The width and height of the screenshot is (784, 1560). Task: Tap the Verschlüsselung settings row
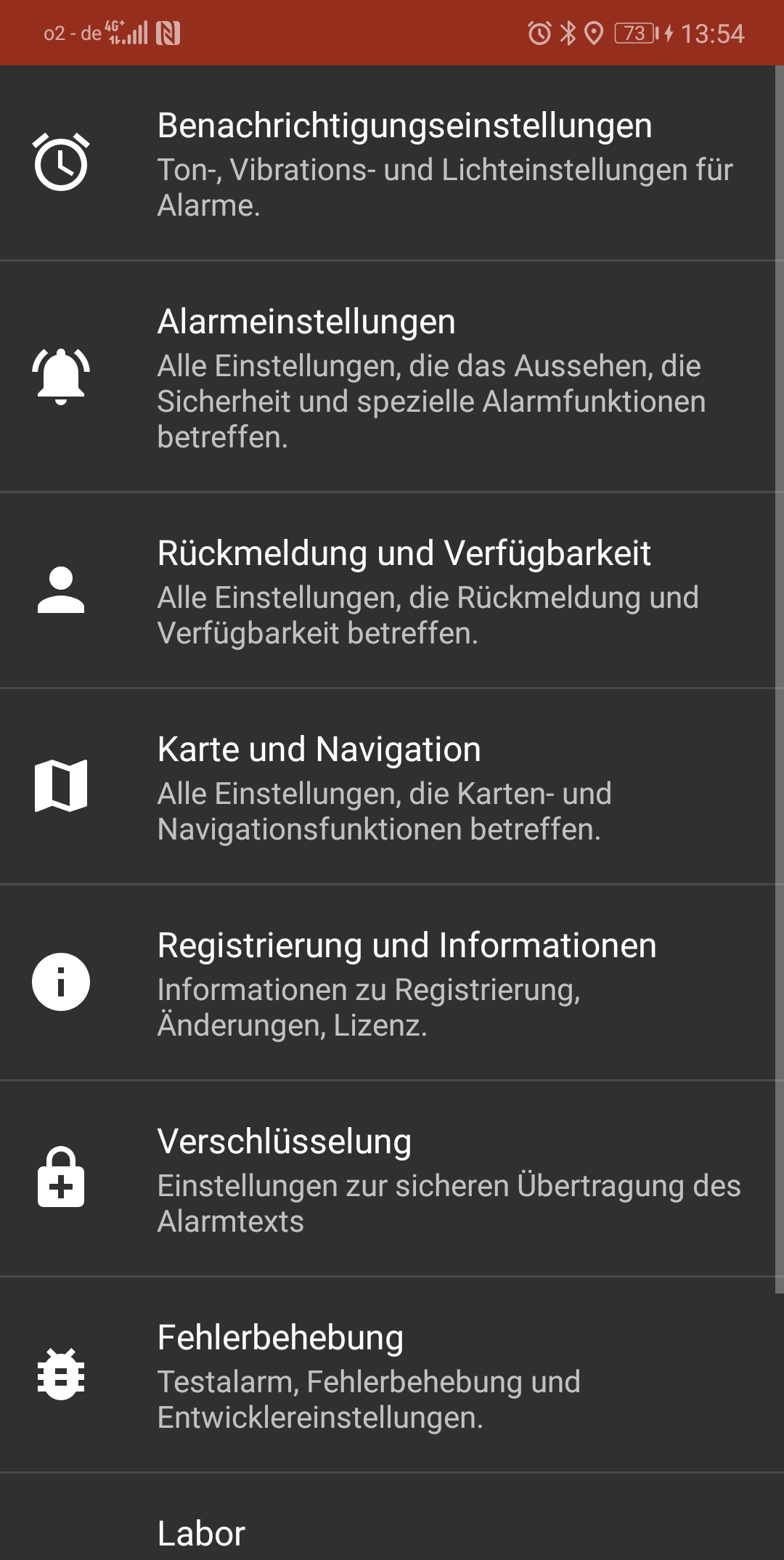click(x=392, y=1178)
